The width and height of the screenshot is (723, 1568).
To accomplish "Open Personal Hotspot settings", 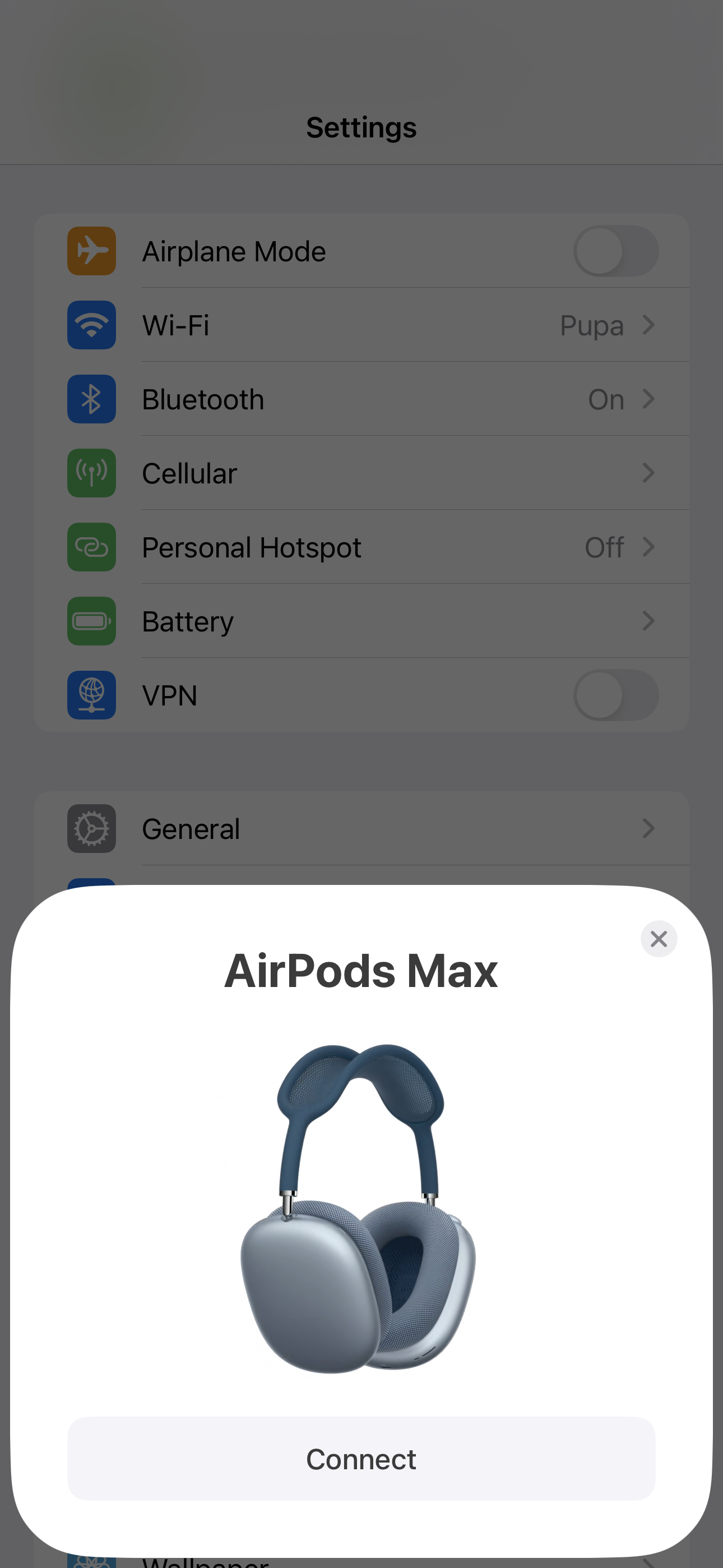I will click(x=361, y=547).
